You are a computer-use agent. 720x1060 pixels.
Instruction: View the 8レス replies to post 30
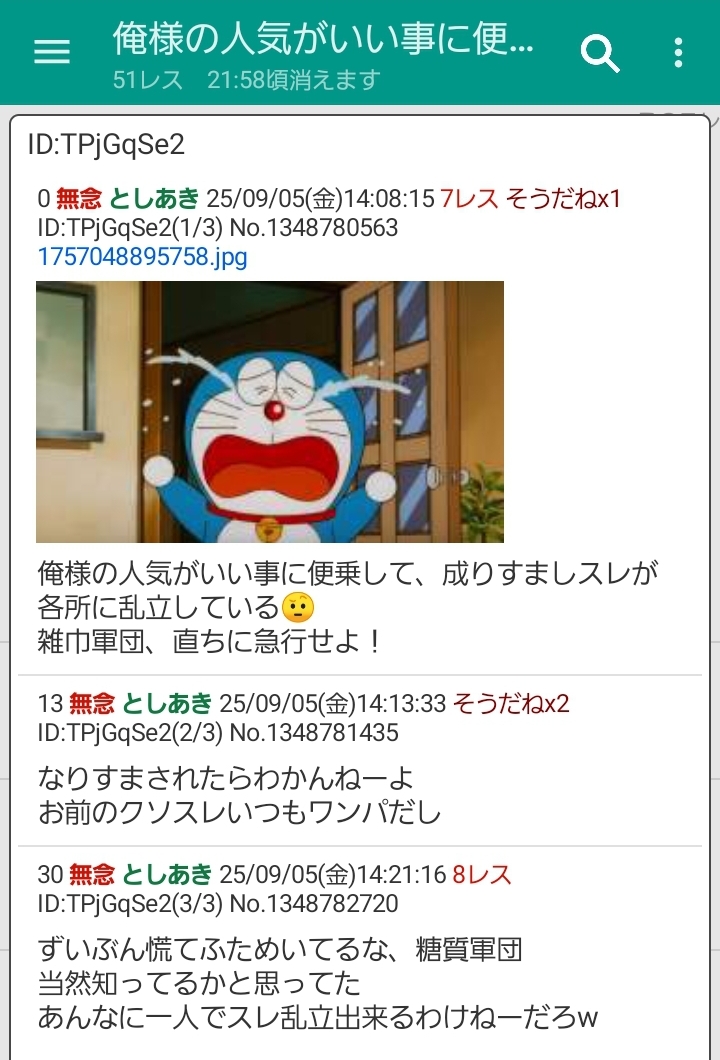point(482,875)
